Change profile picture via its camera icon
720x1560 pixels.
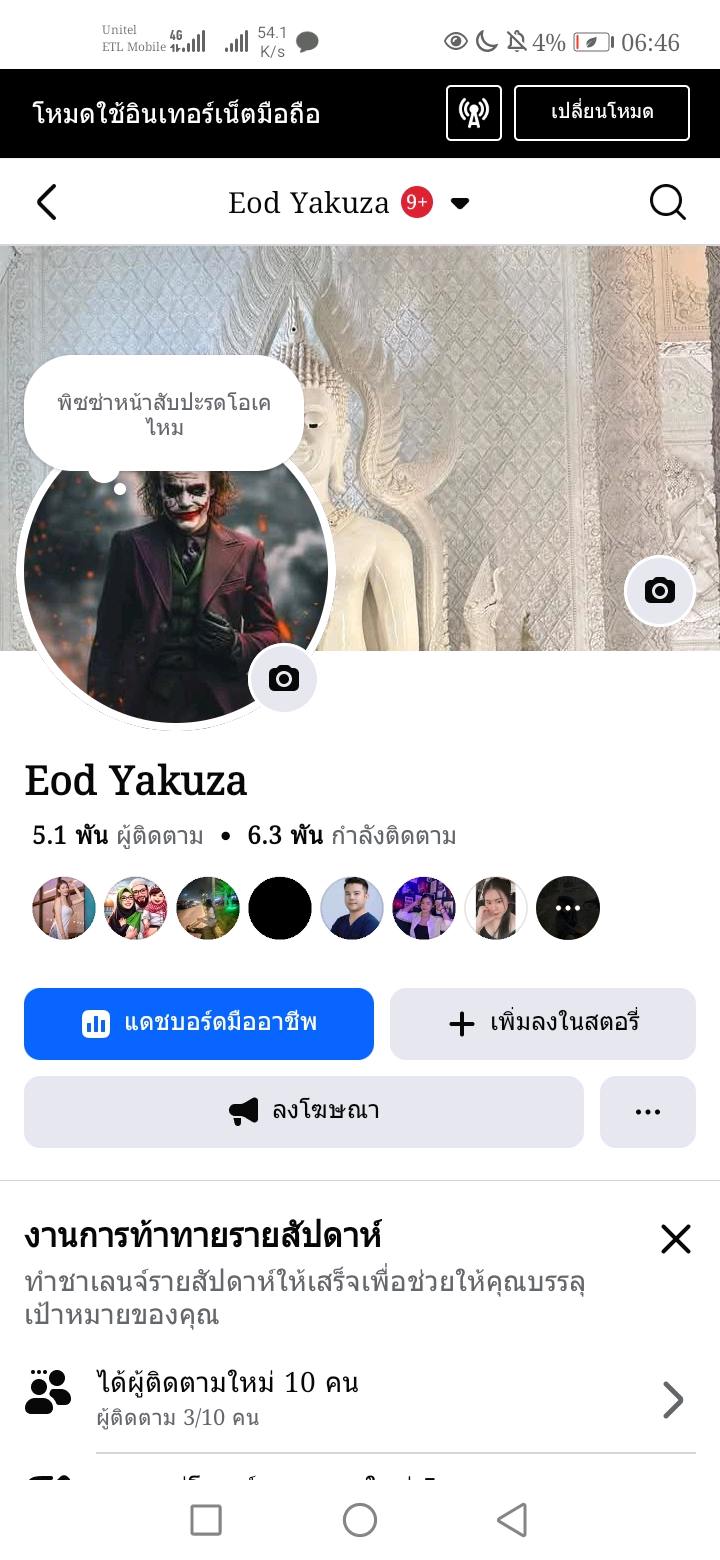click(x=283, y=679)
